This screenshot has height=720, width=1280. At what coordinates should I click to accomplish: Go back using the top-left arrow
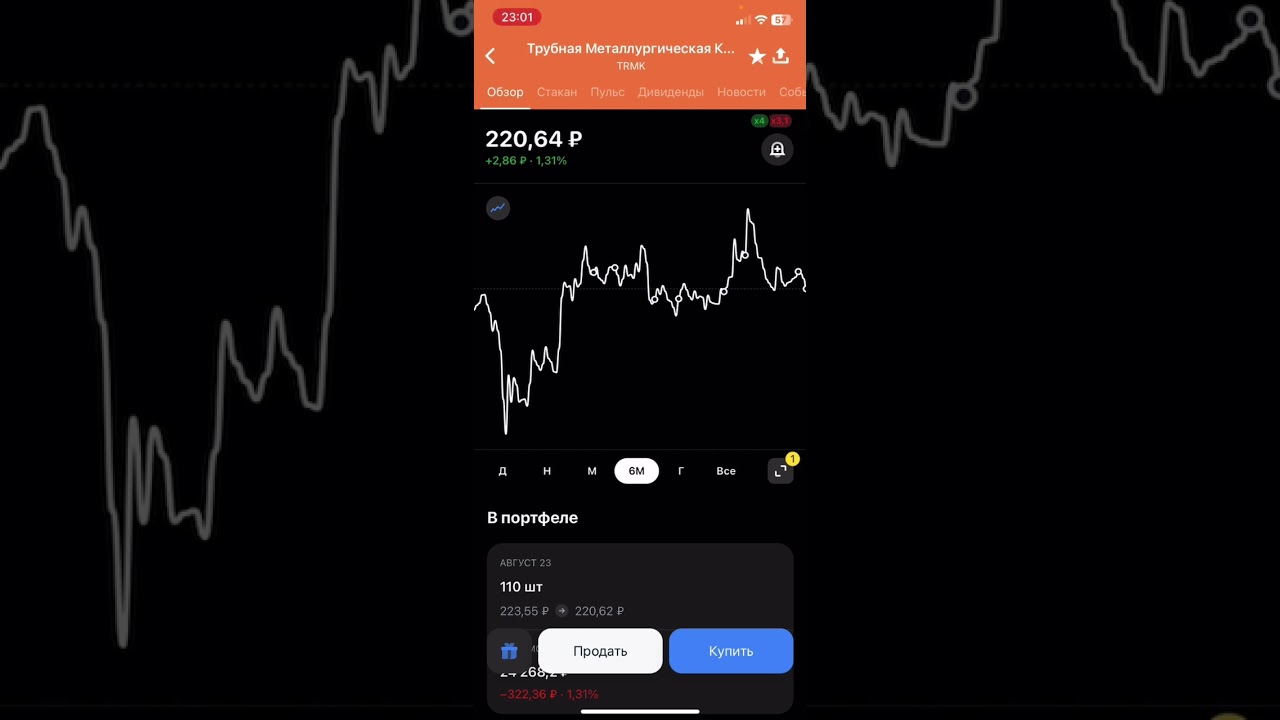(x=490, y=56)
